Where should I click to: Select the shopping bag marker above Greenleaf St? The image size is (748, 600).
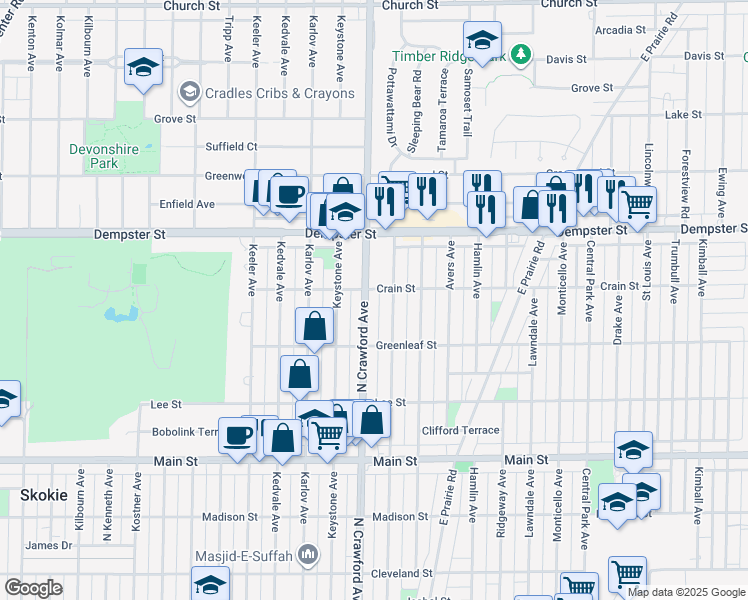click(314, 328)
